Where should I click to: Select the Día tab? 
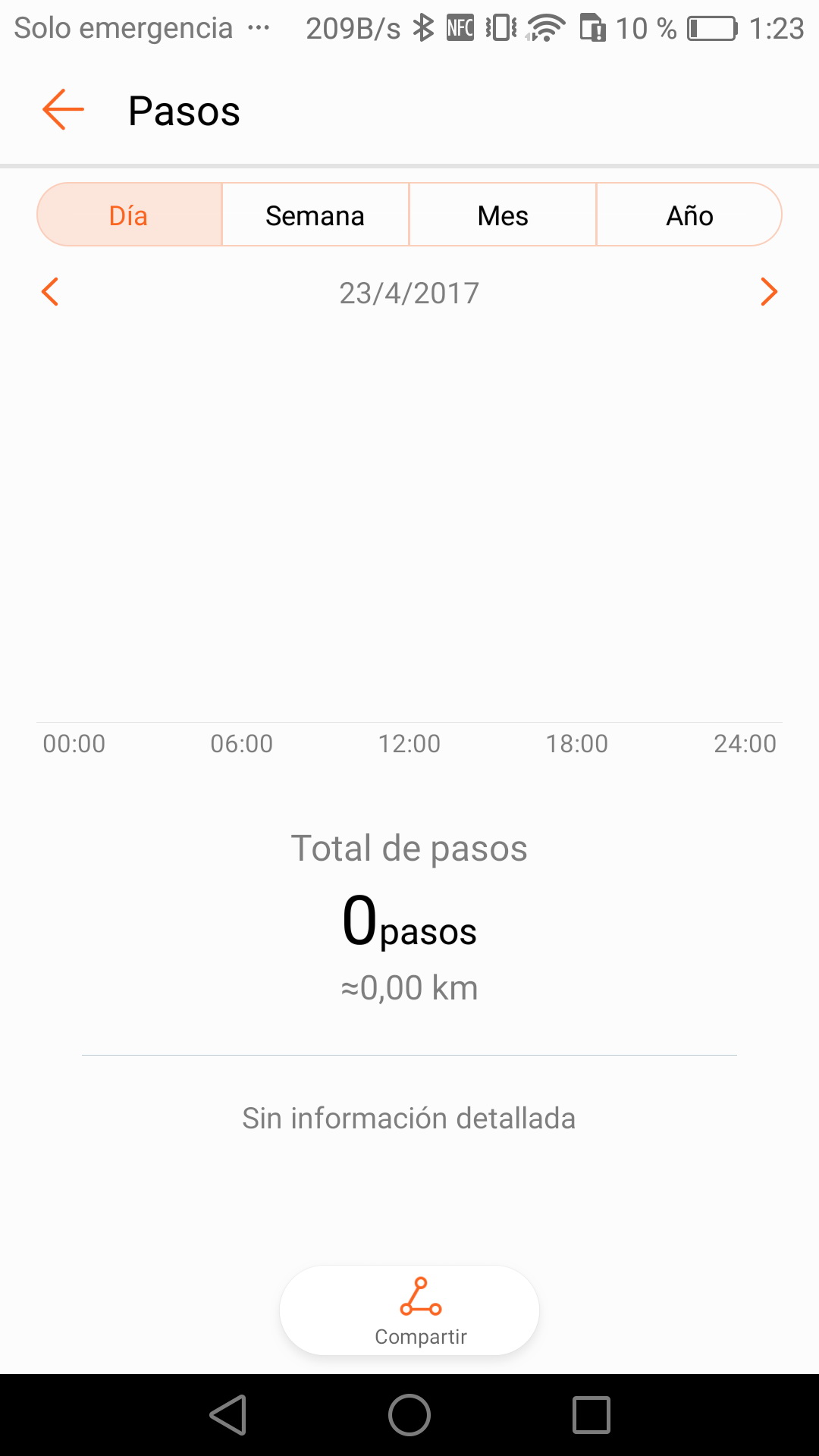pos(129,215)
